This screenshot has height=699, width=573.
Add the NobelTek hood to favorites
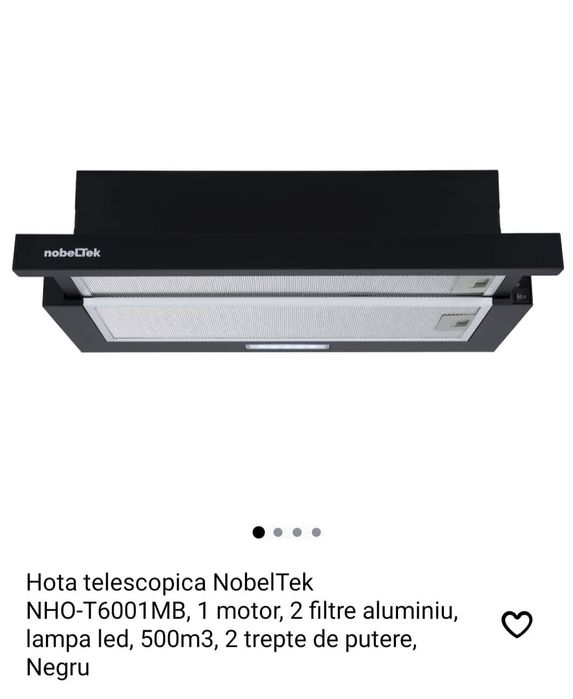click(x=517, y=624)
